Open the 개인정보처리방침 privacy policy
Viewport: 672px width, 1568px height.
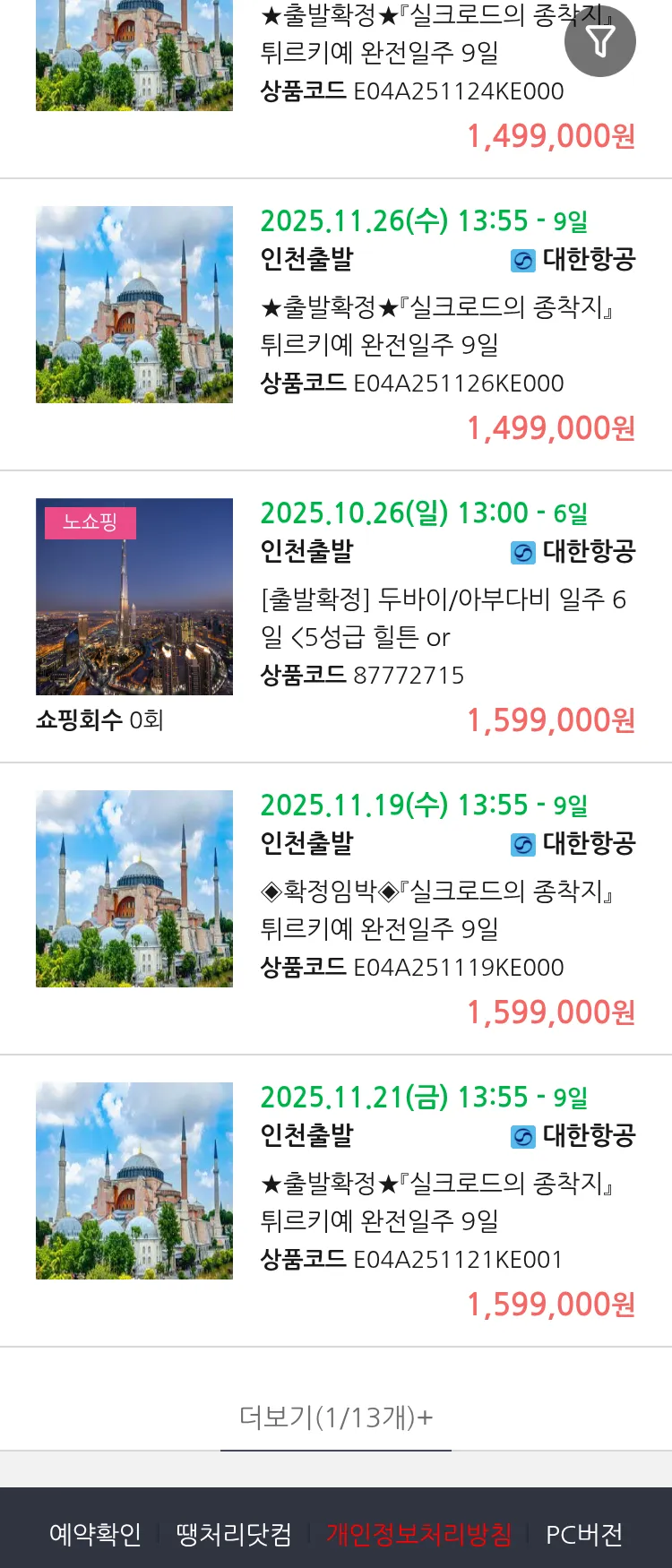point(418,1534)
